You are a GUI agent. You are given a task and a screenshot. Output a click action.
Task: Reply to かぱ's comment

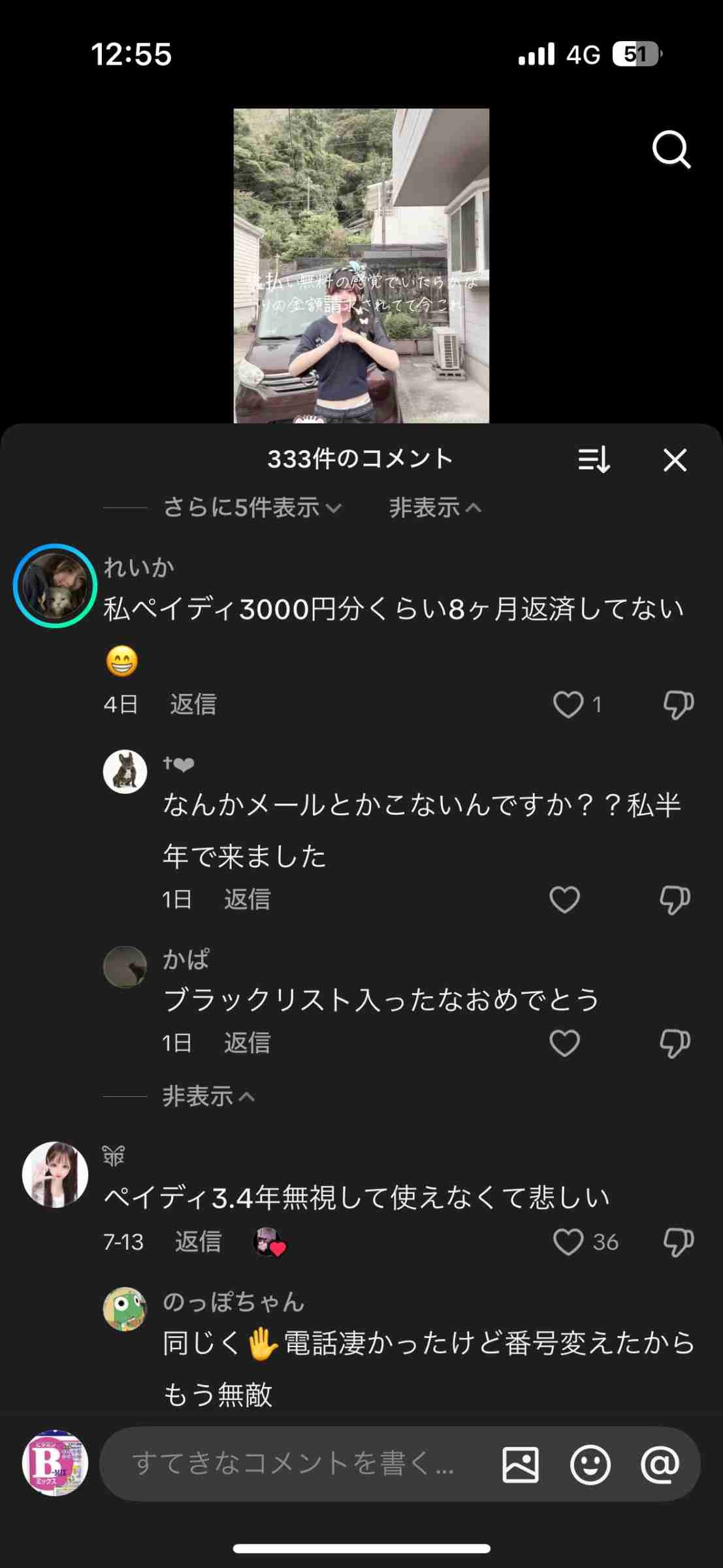(247, 1043)
